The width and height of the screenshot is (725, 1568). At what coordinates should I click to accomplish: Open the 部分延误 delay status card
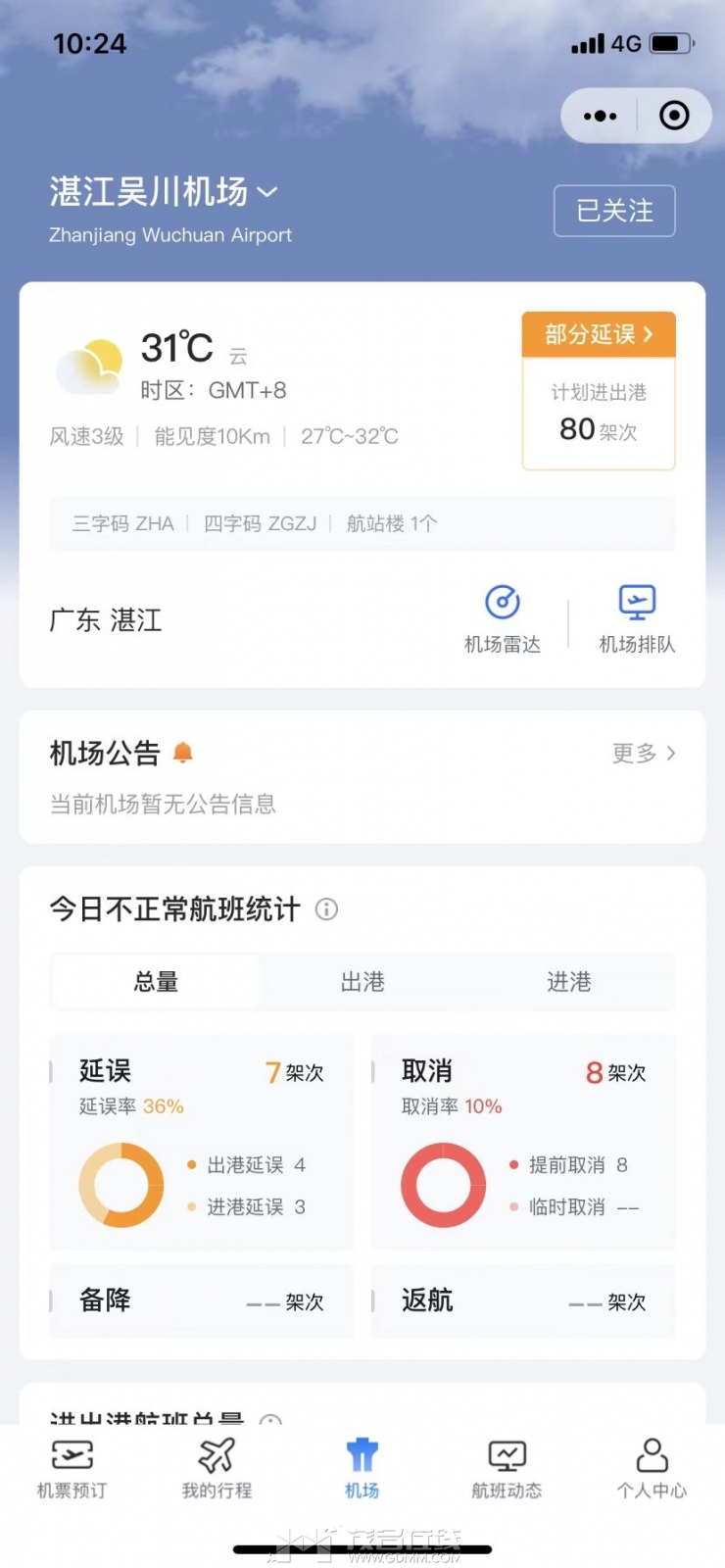tap(599, 334)
